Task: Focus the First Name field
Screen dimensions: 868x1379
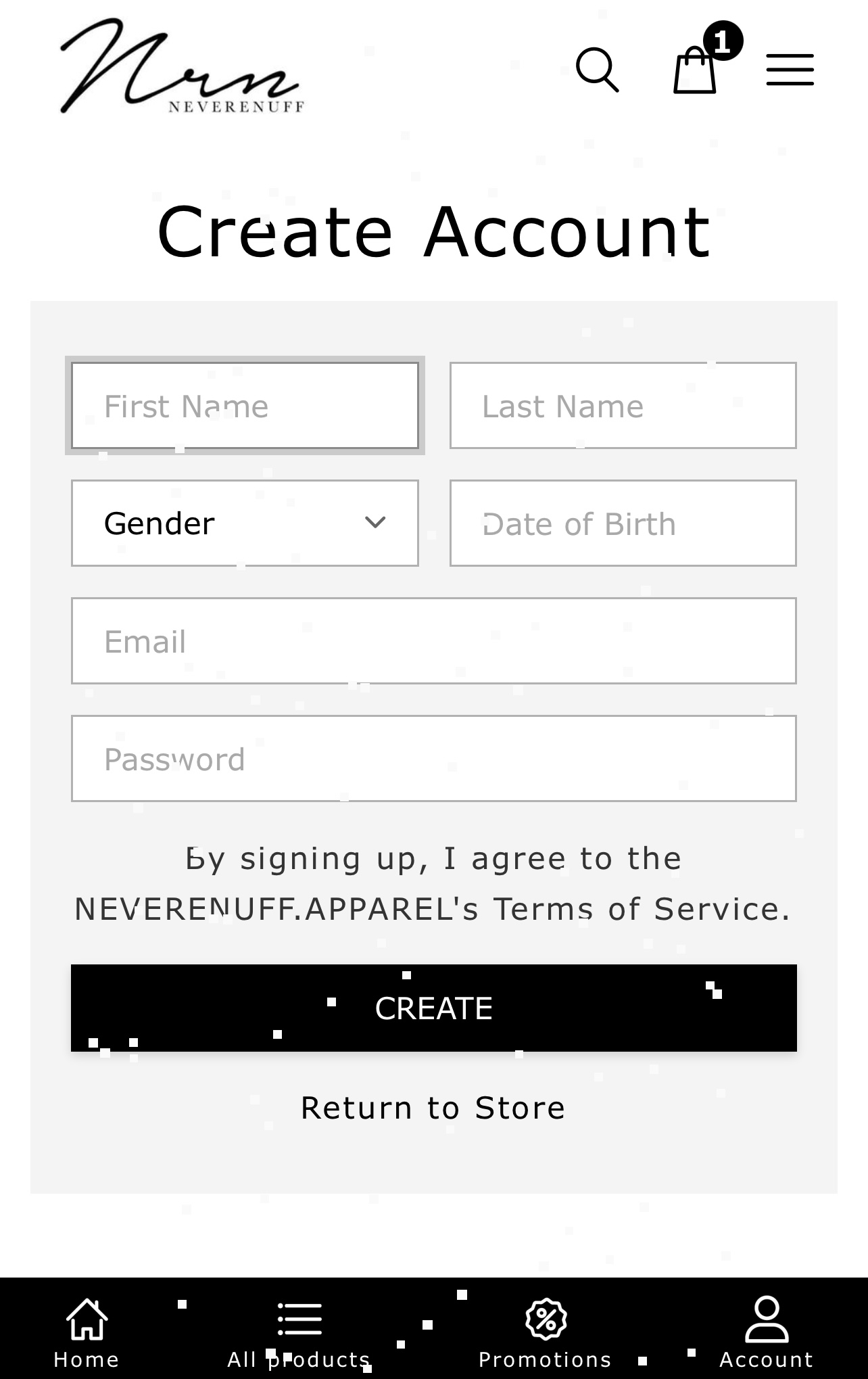Action: point(245,405)
